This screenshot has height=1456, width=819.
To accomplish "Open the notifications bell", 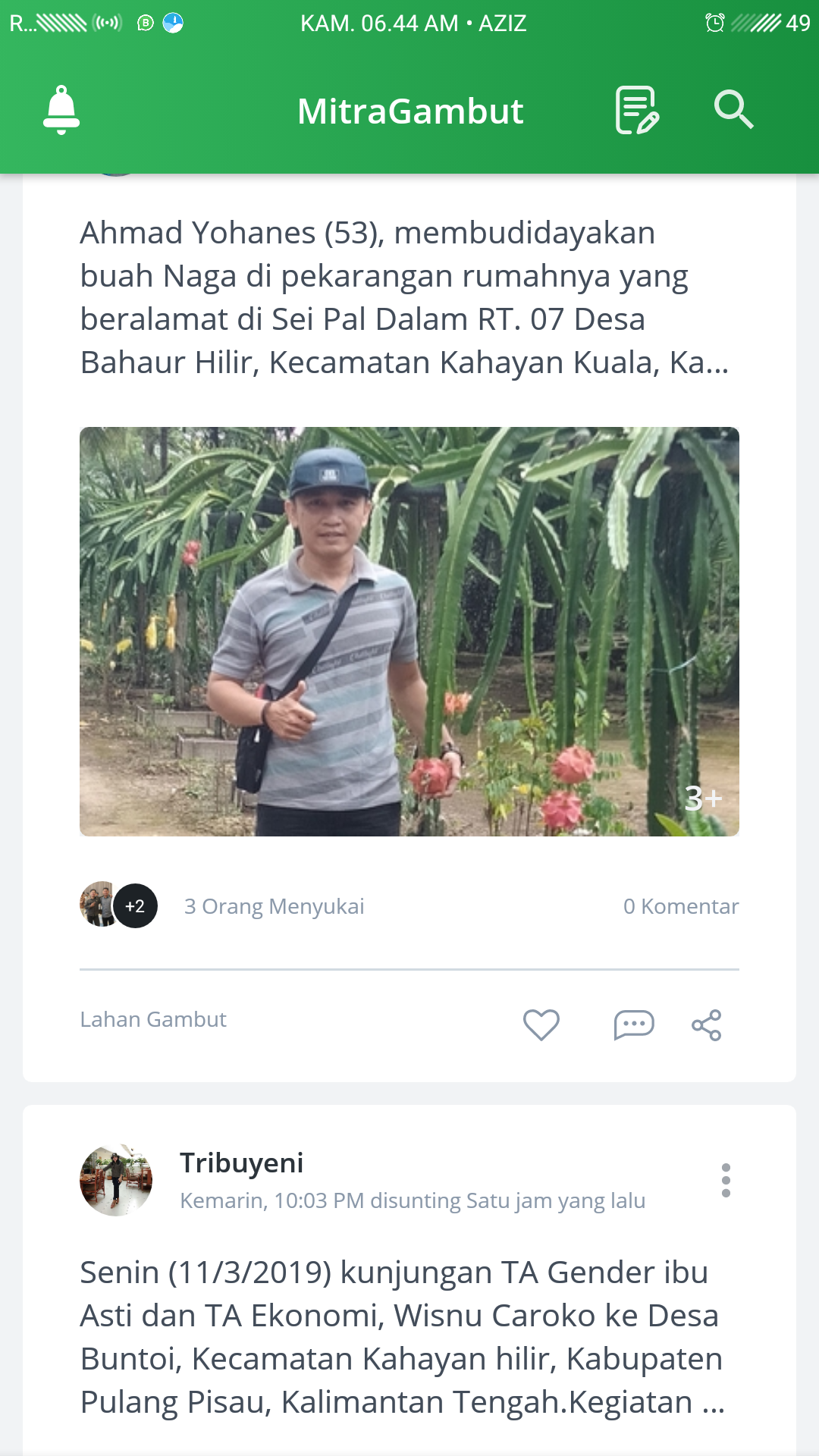I will click(61, 111).
